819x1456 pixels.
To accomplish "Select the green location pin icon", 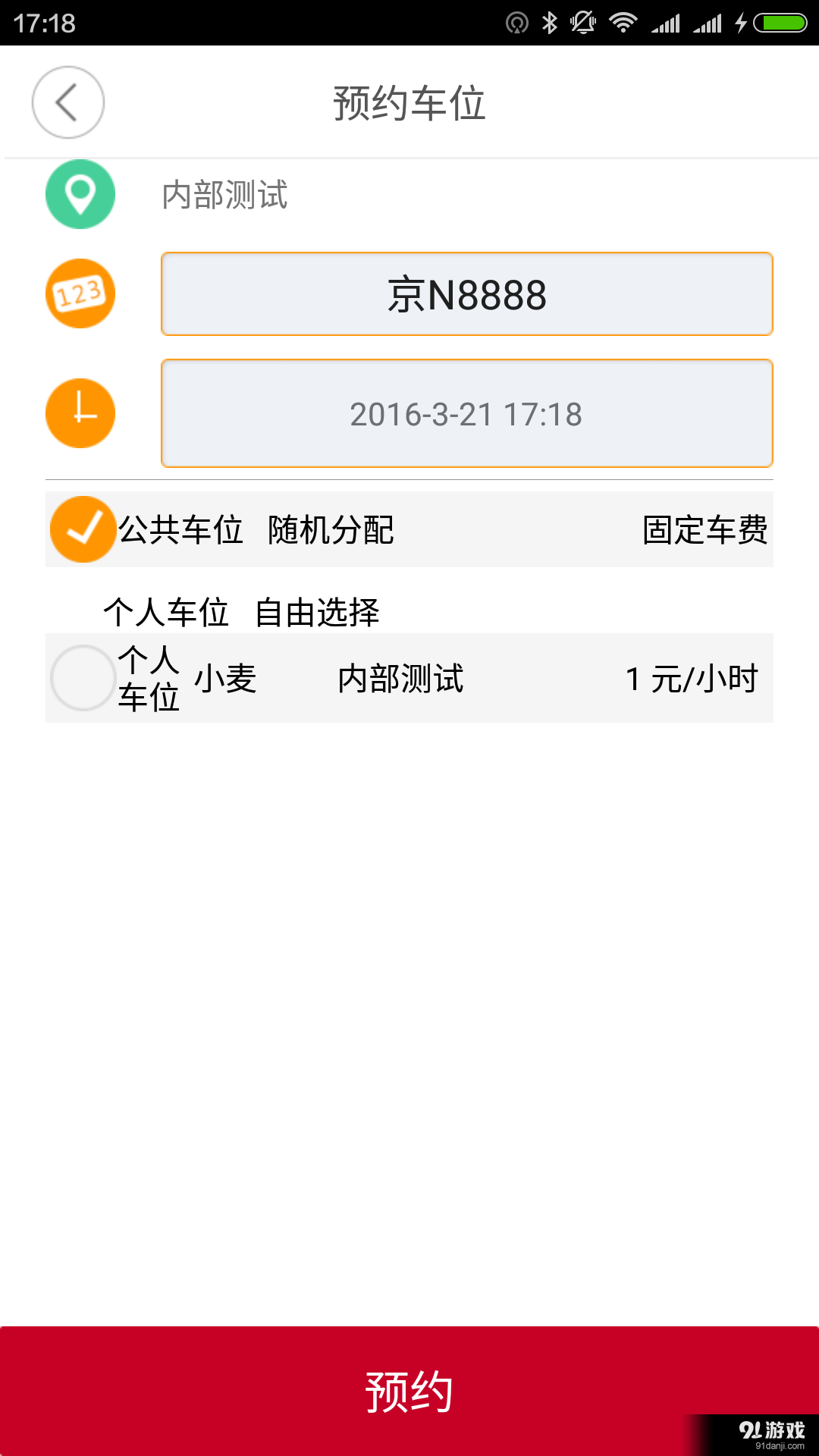I will click(80, 194).
